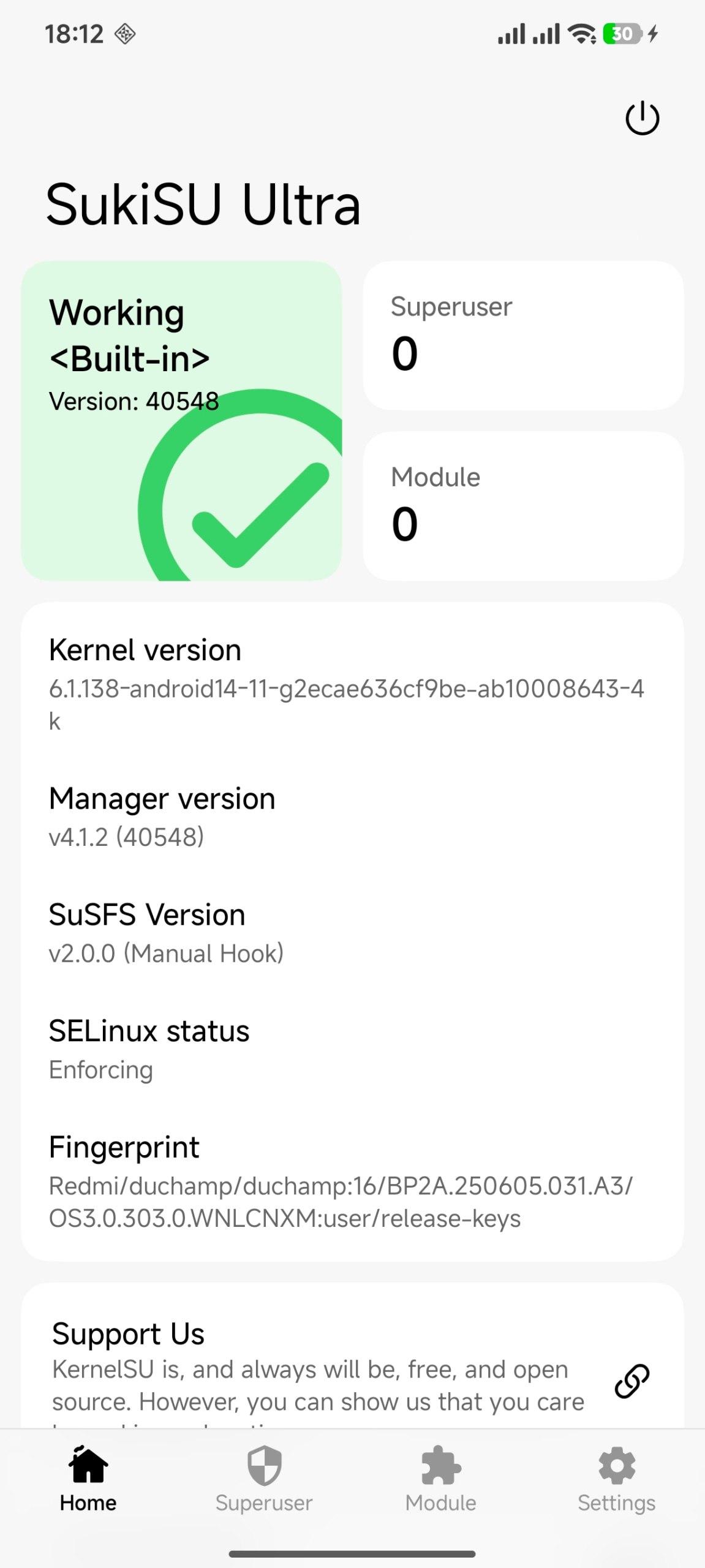The height and width of the screenshot is (1568, 705).
Task: Switch to the Module tab
Action: click(x=440, y=1479)
